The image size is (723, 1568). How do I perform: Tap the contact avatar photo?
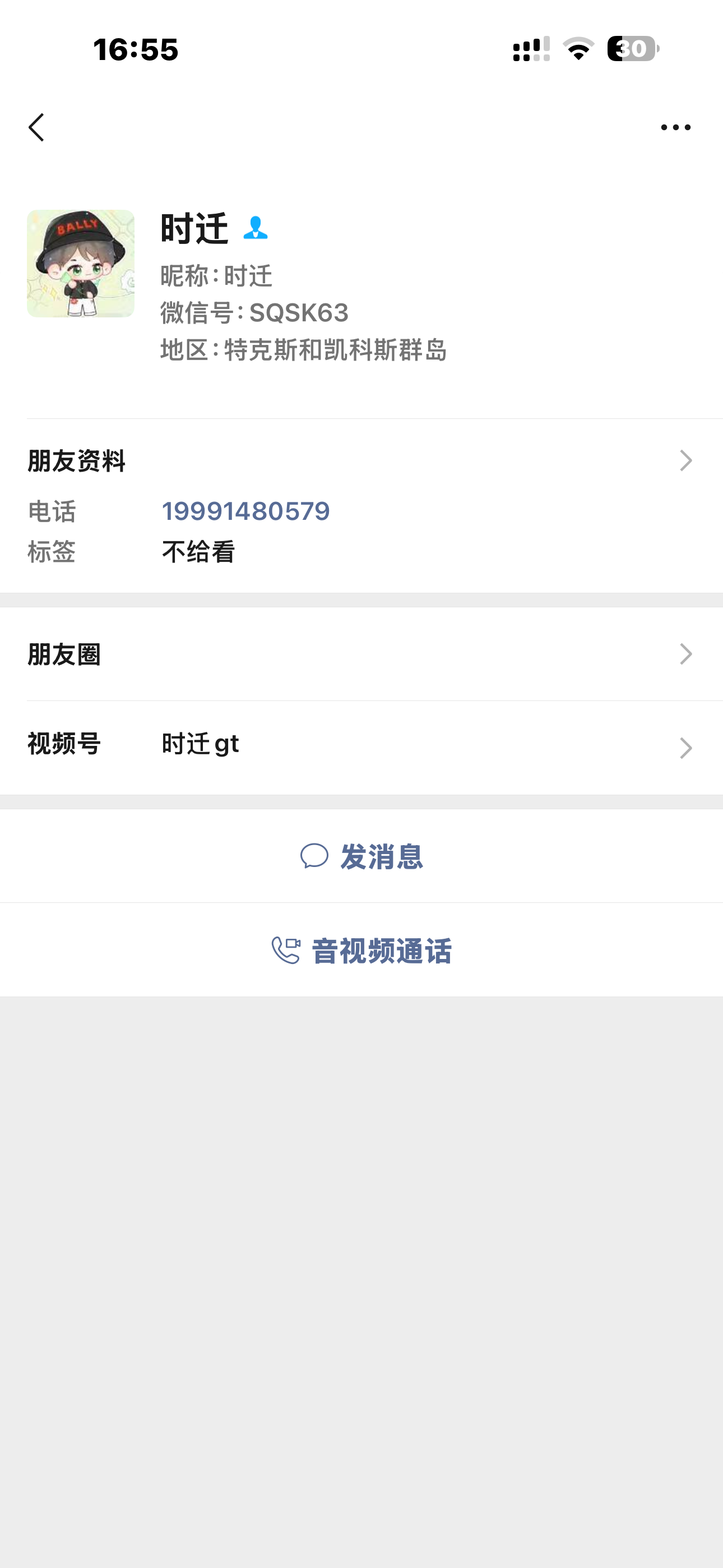pyautogui.click(x=80, y=263)
